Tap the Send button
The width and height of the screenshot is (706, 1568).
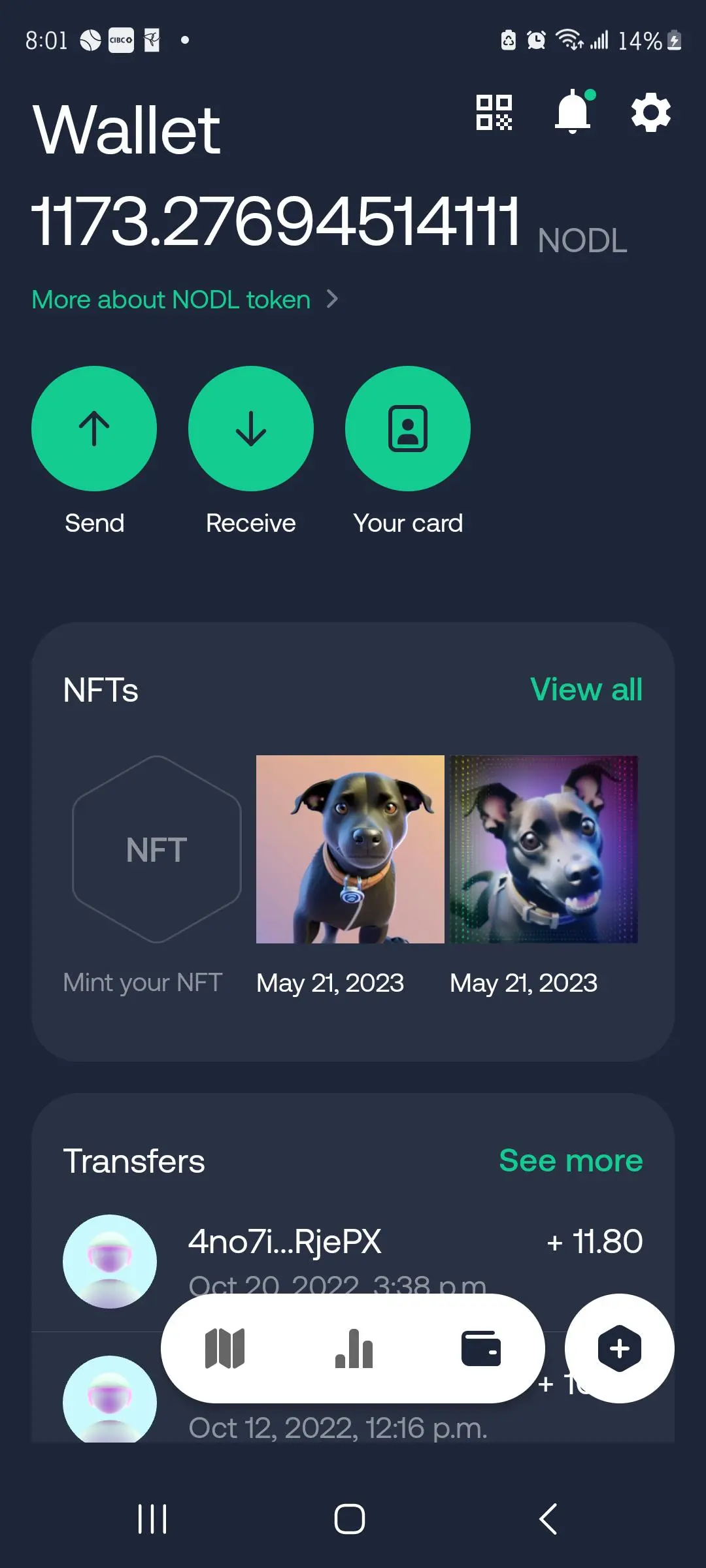94,429
